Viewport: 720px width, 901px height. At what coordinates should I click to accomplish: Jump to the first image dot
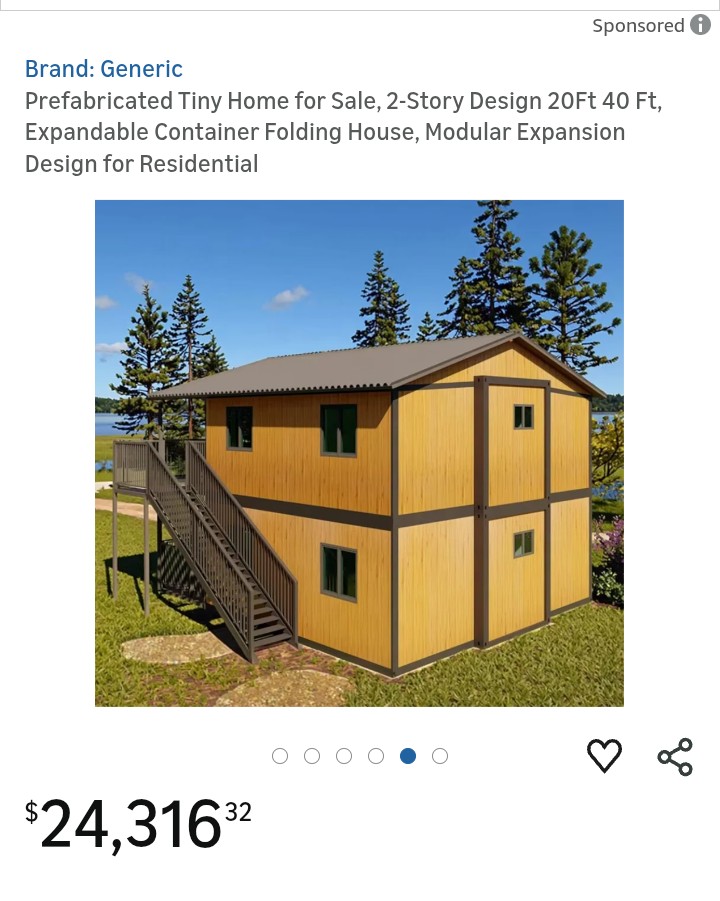(280, 756)
